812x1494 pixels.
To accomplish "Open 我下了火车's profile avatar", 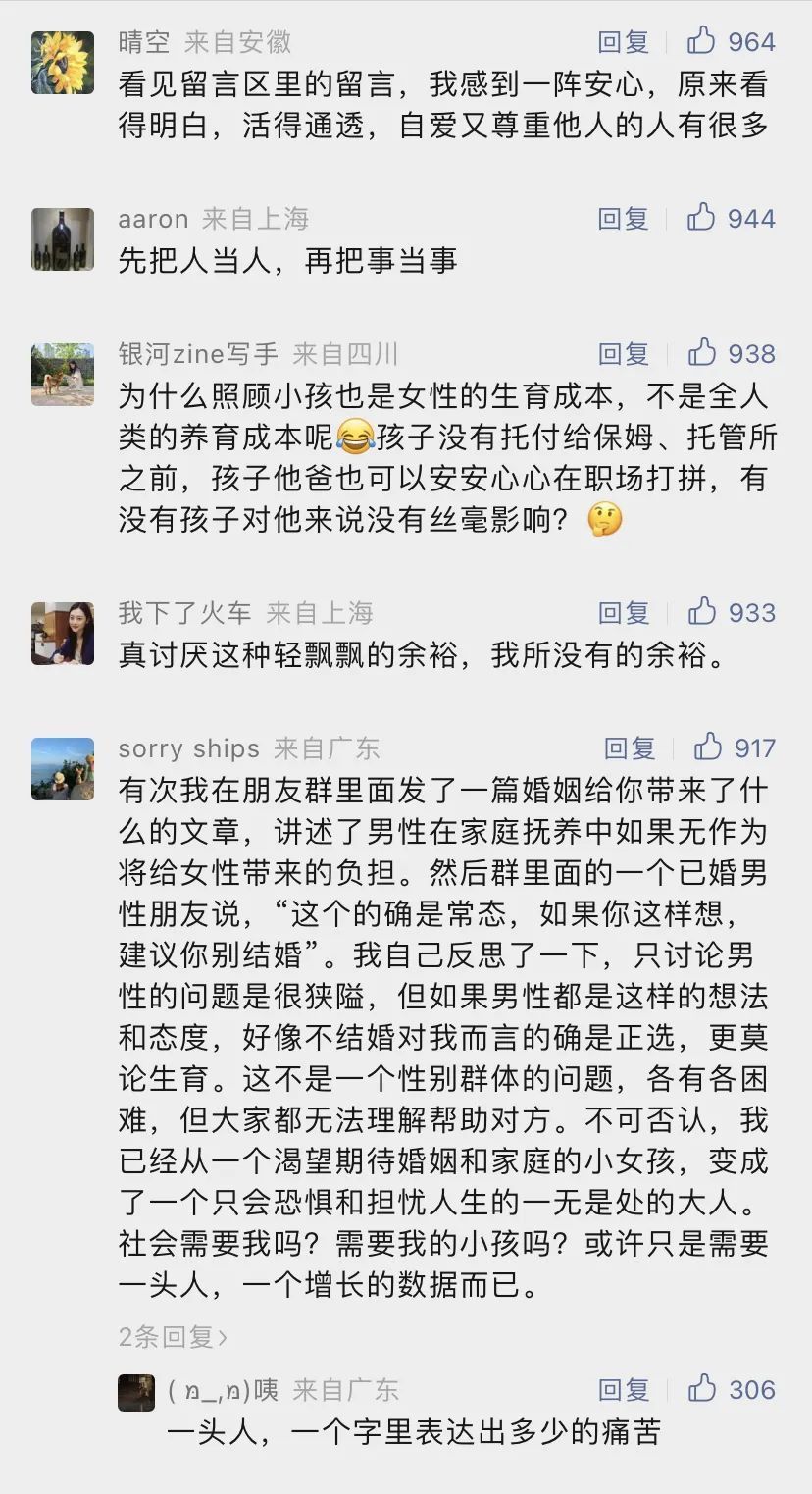I will pos(63,634).
